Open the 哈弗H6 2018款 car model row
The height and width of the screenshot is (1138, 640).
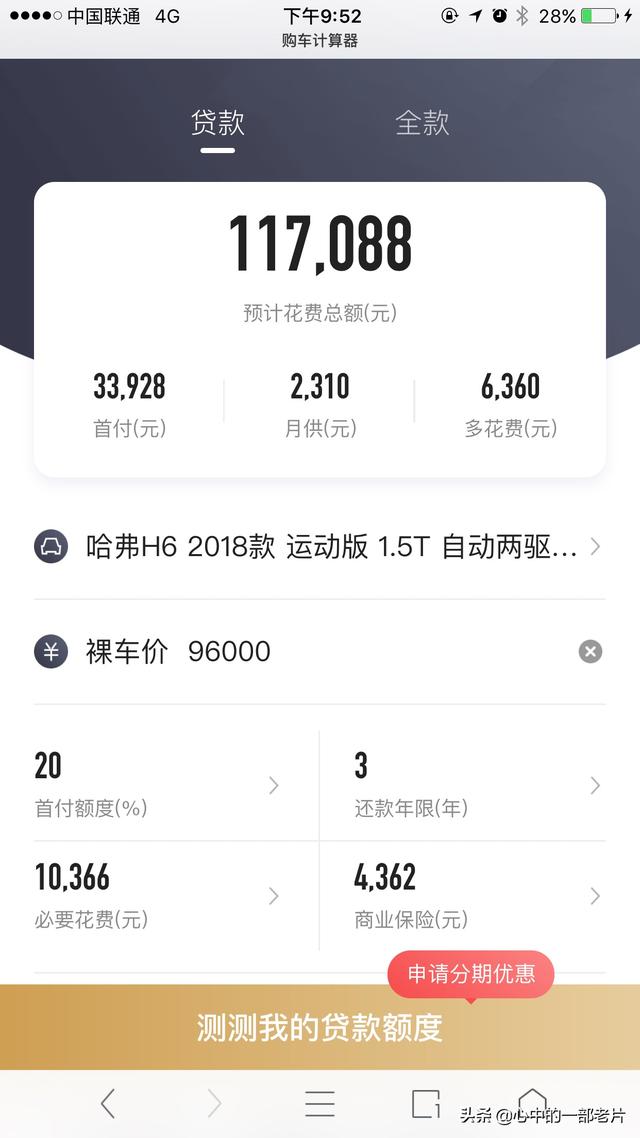click(319, 547)
